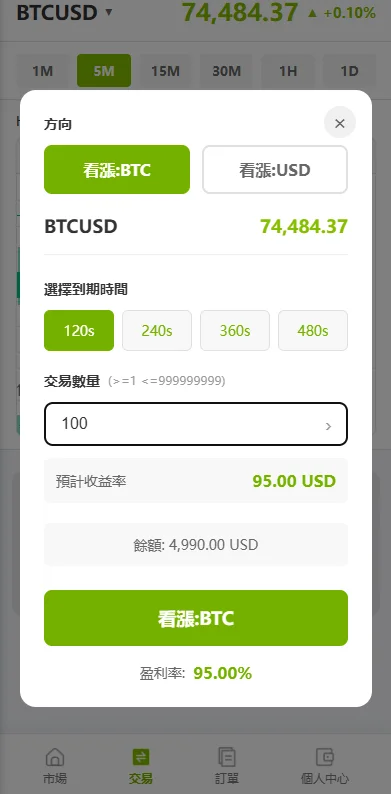The image size is (391, 794).
Task: Select the 15M chart interval
Action: [165, 71]
